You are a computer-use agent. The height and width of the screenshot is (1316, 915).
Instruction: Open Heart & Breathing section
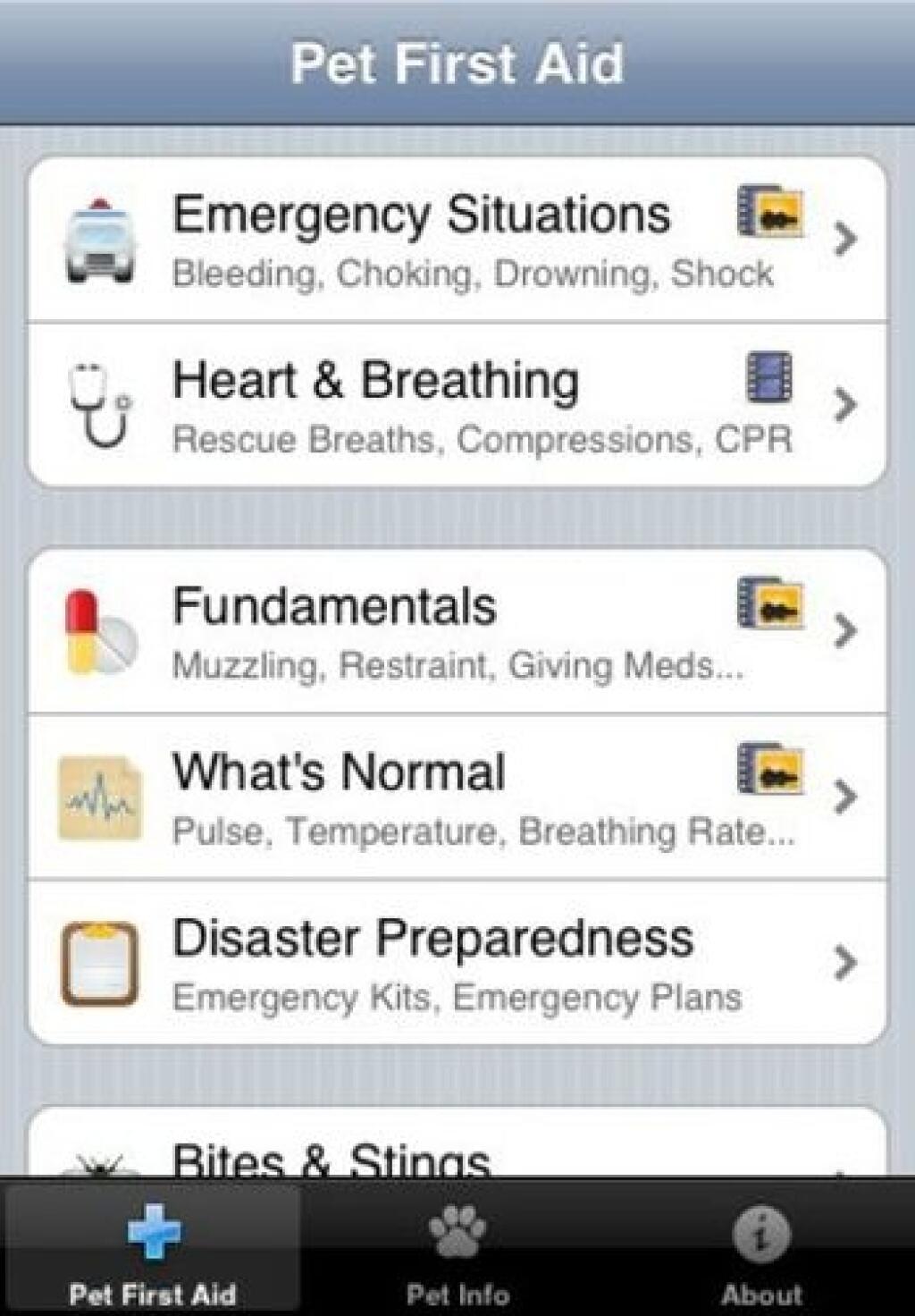(457, 406)
